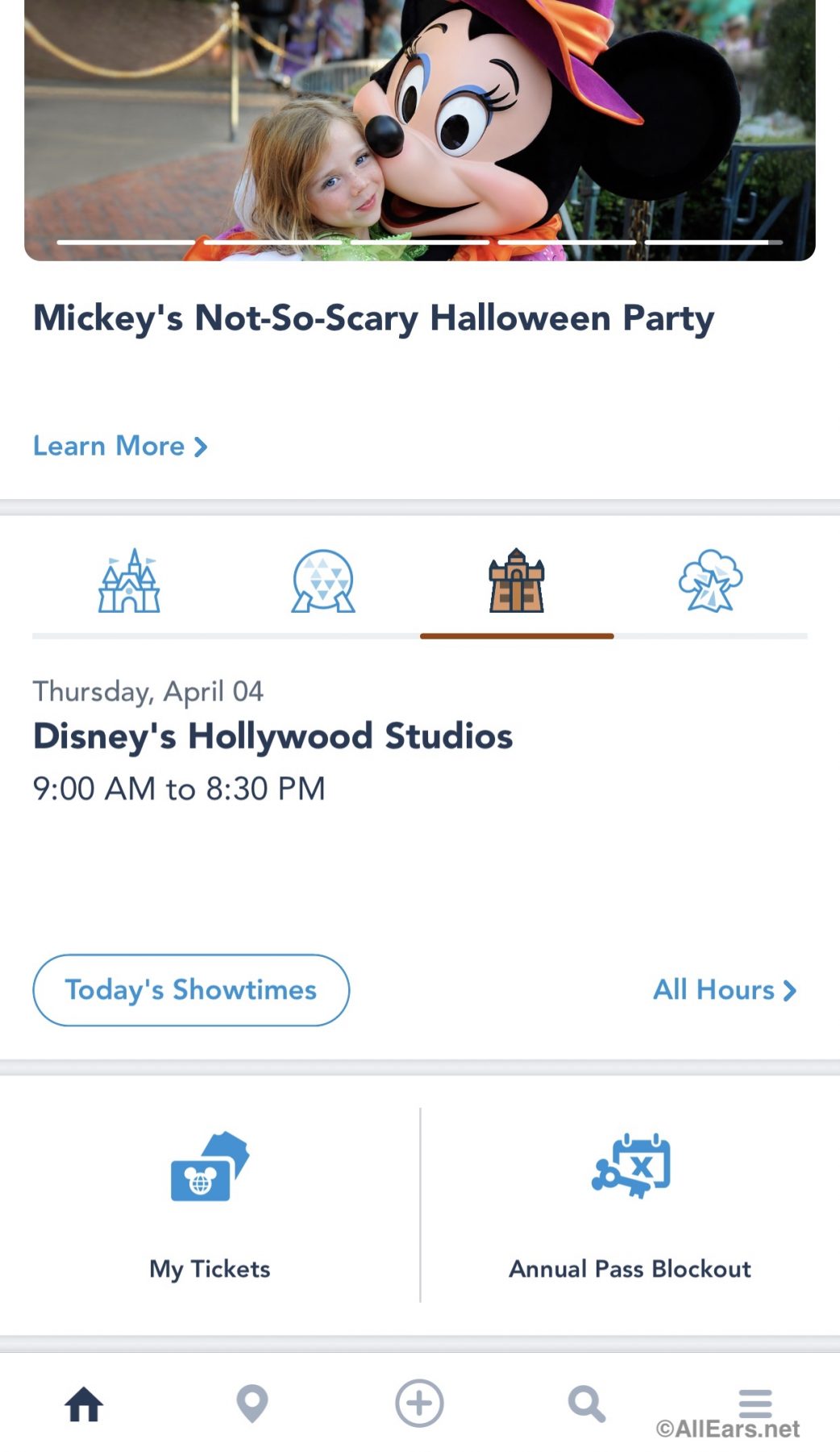Go to the home tab
This screenshot has width=840, height=1452.
click(x=84, y=1404)
